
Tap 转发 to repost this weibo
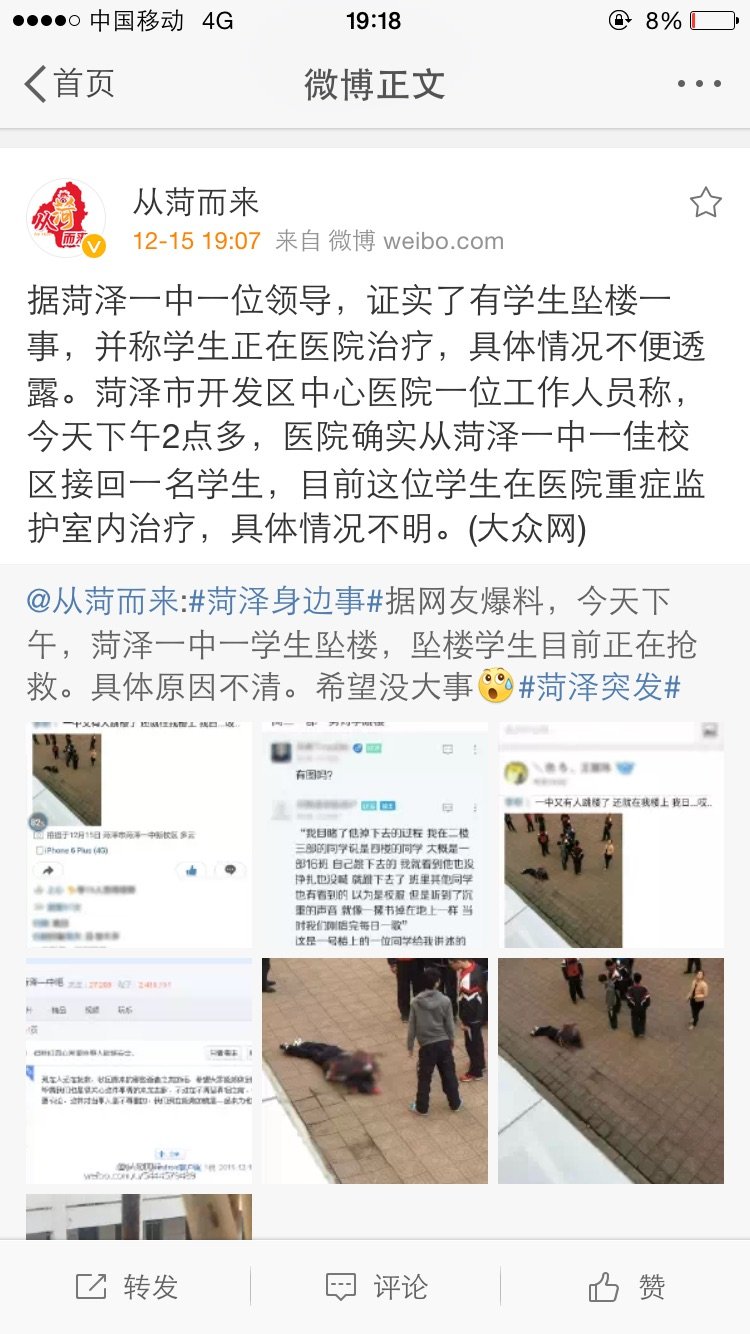[126, 1286]
